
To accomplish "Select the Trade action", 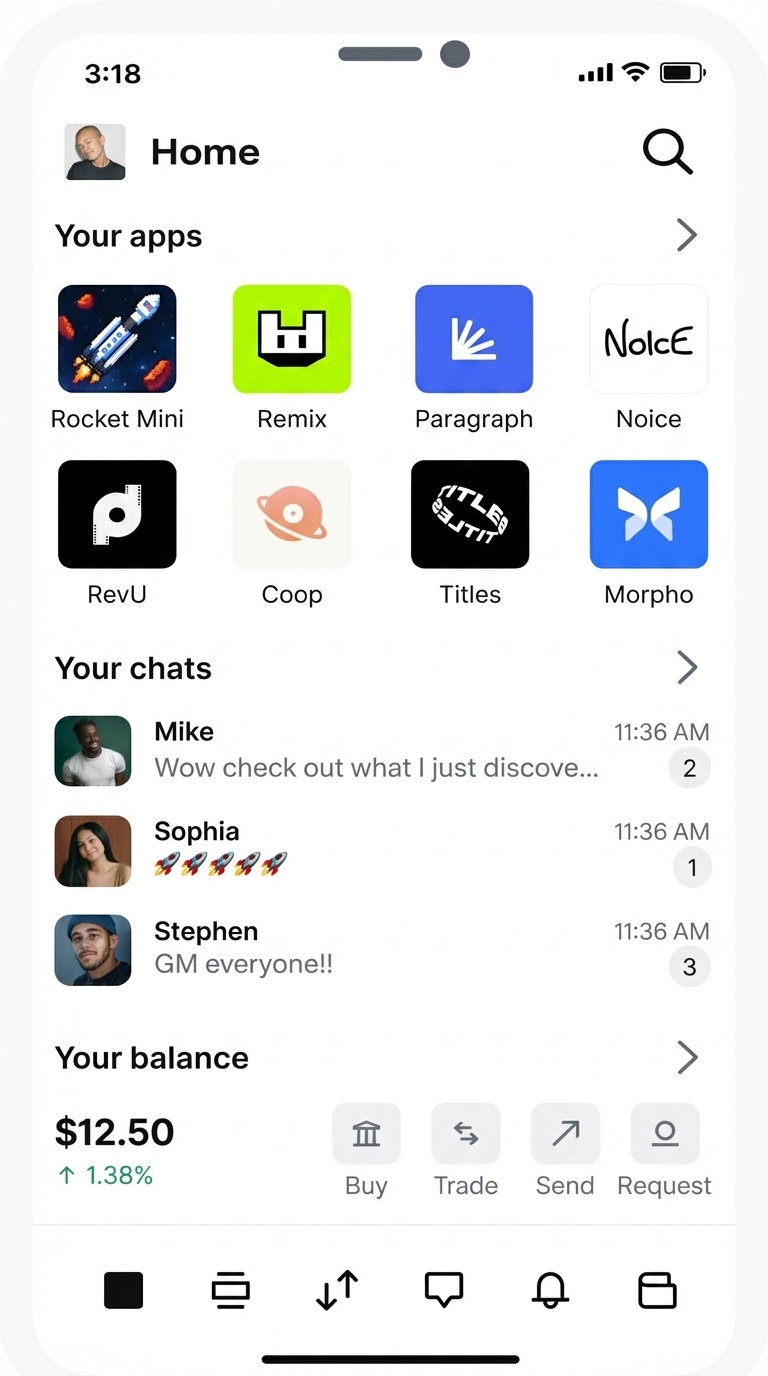I will point(466,1135).
